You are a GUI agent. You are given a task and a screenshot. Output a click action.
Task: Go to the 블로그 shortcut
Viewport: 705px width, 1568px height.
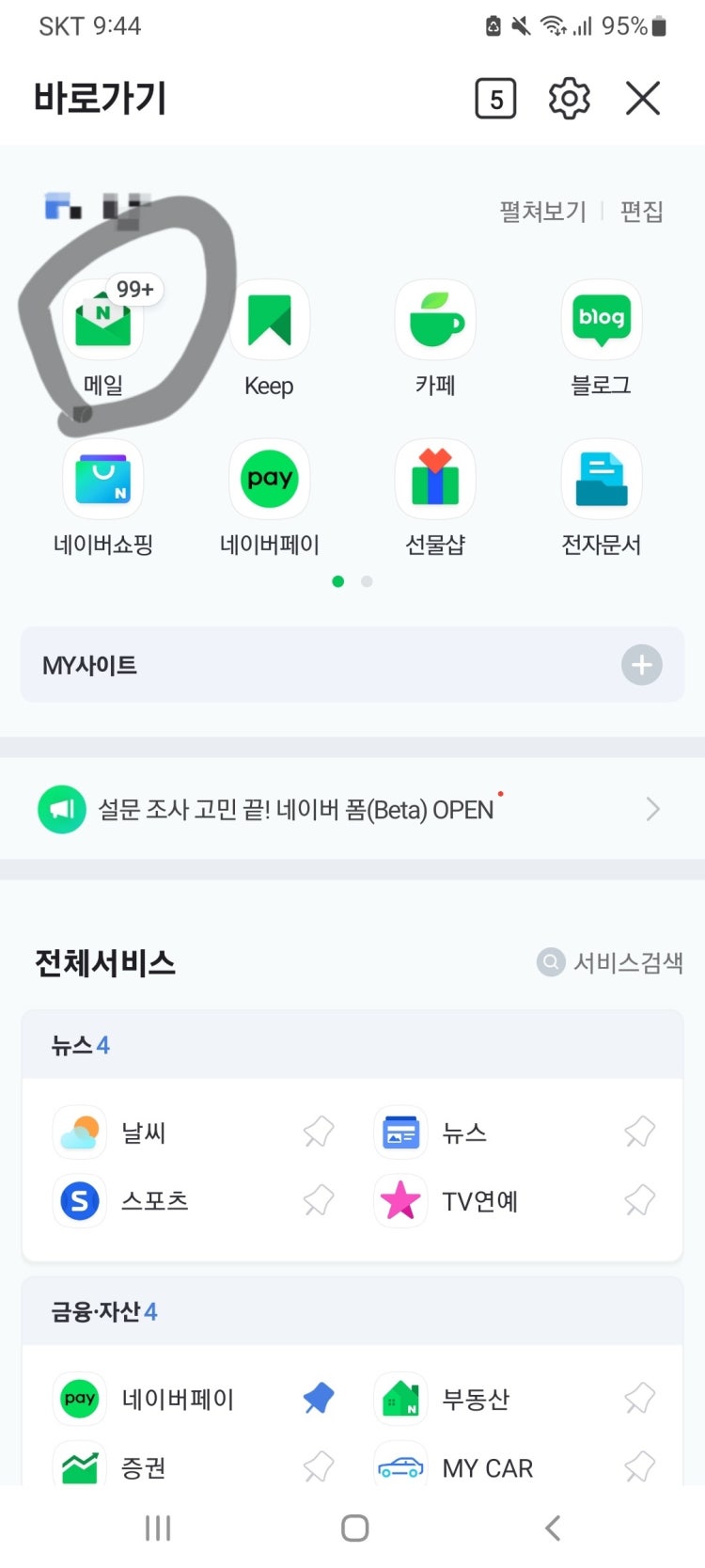(x=602, y=322)
